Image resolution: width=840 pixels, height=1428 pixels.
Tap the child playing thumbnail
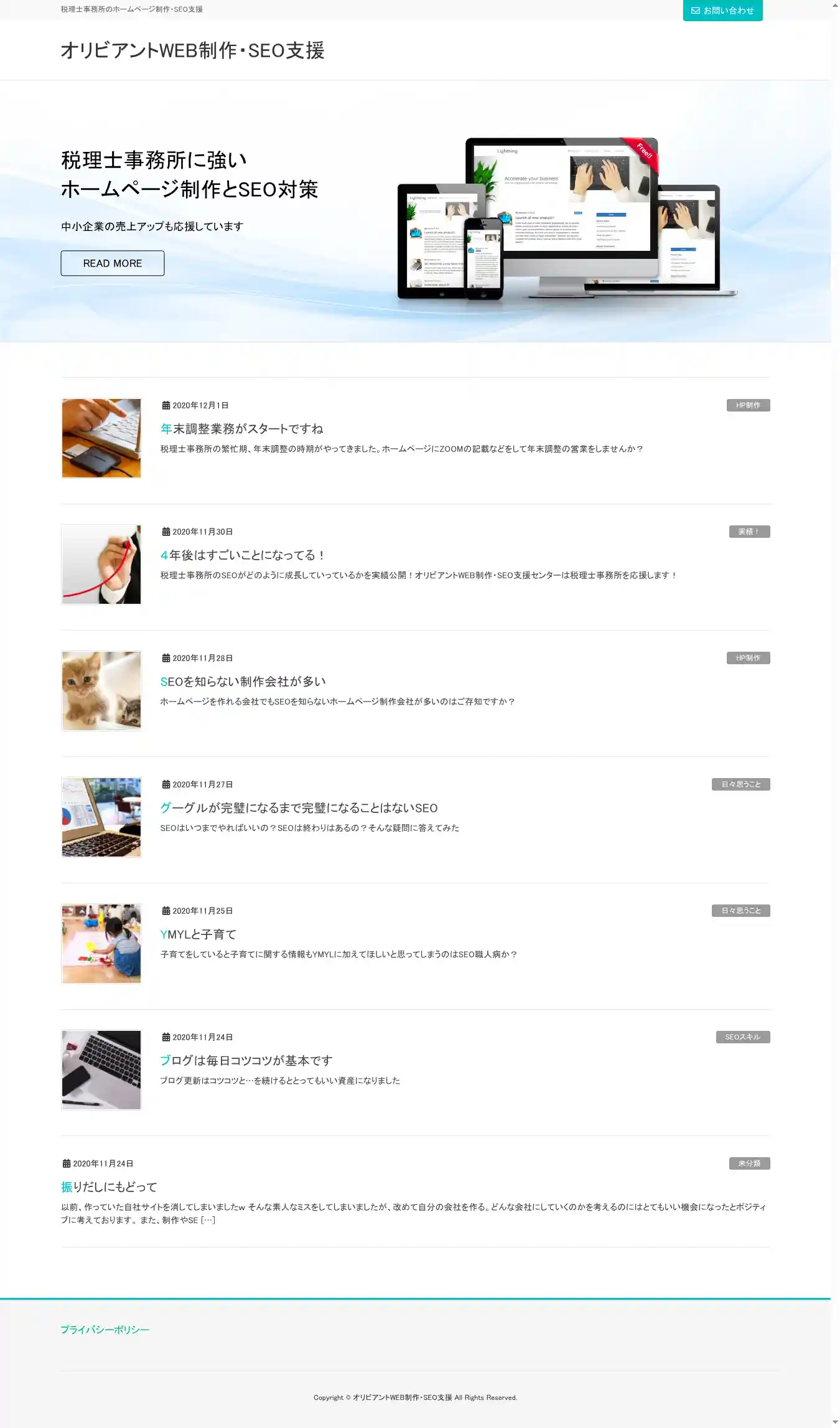click(101, 944)
